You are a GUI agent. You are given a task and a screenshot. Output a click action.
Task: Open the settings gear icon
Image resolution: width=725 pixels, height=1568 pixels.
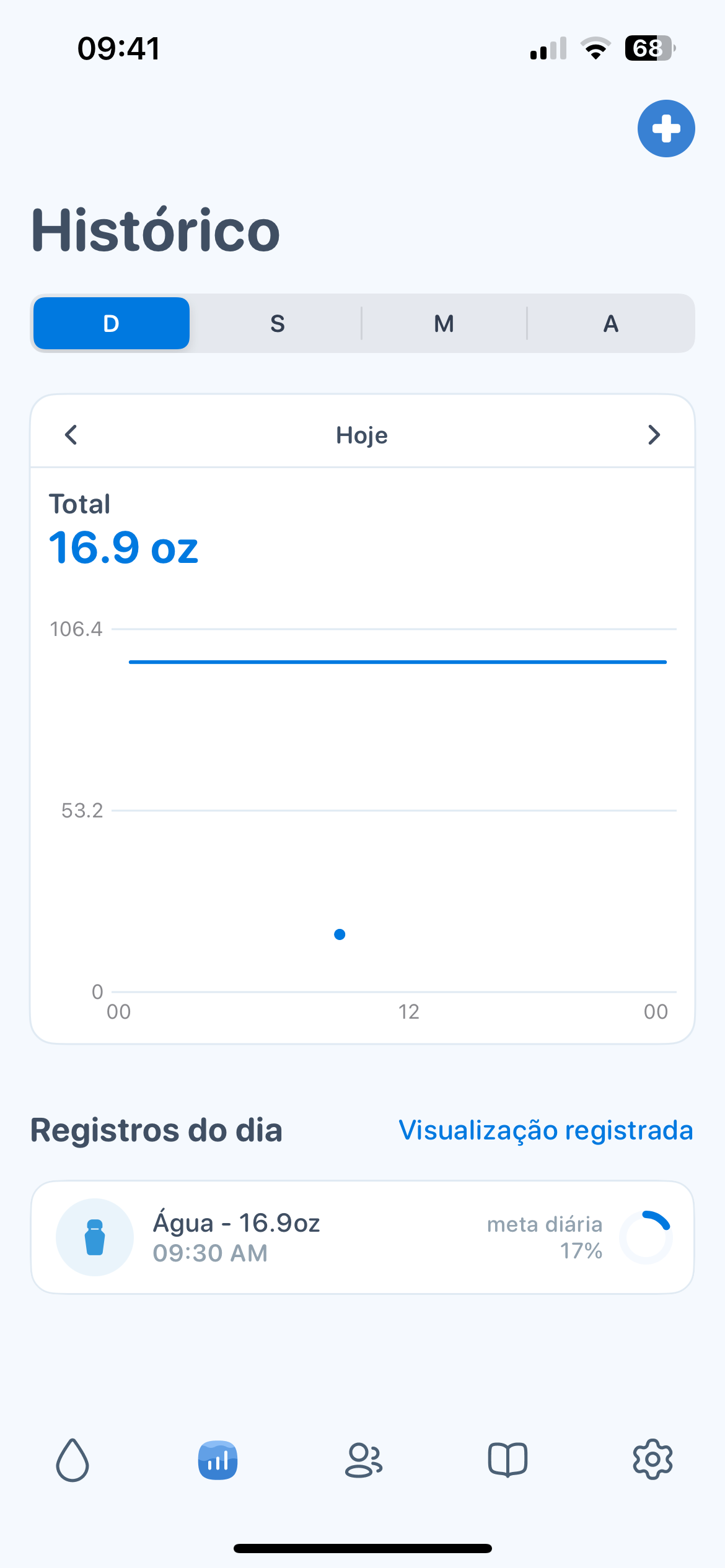652,1460
